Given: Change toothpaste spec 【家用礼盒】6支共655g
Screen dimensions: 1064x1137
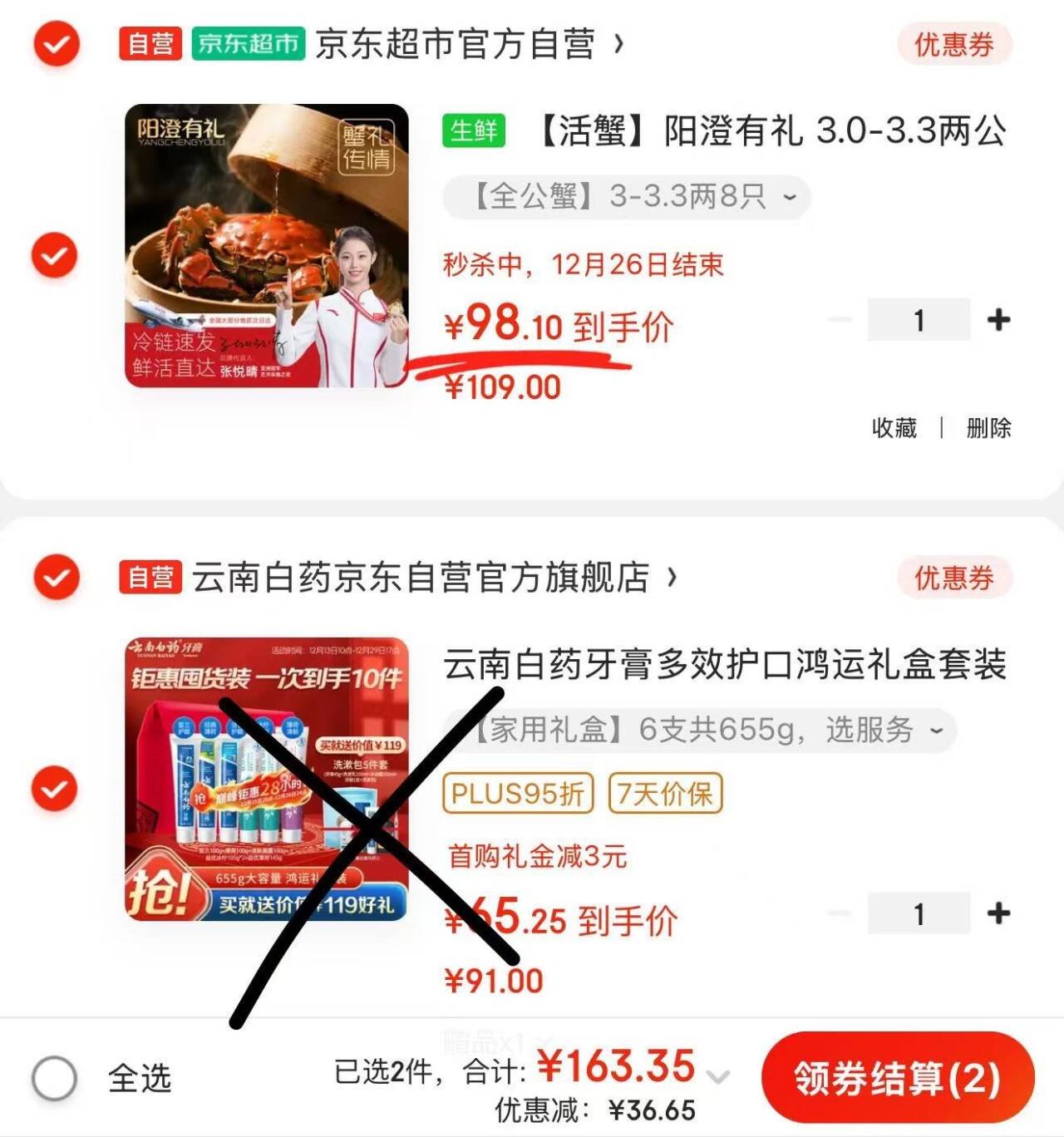Looking at the screenshot, I should coord(707,731).
